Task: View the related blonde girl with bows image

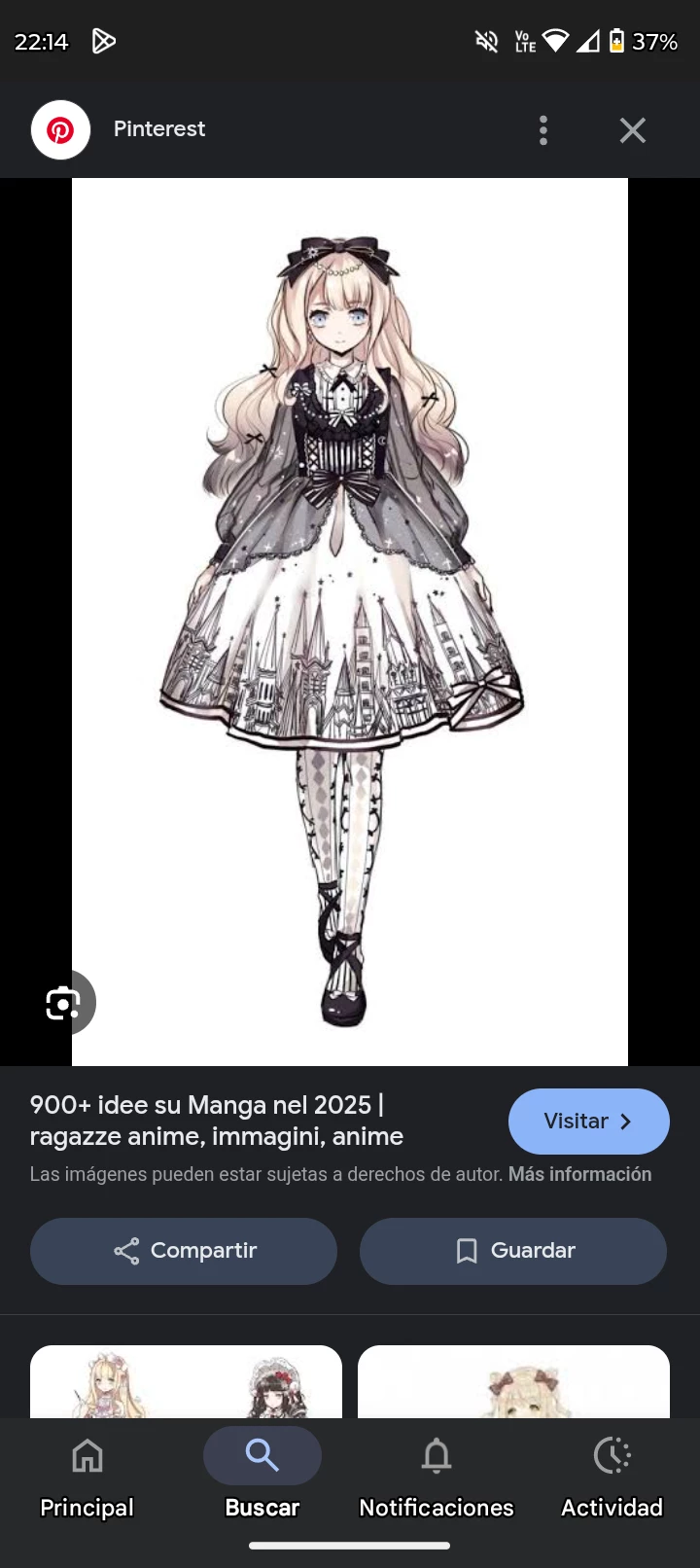Action: (x=513, y=1383)
